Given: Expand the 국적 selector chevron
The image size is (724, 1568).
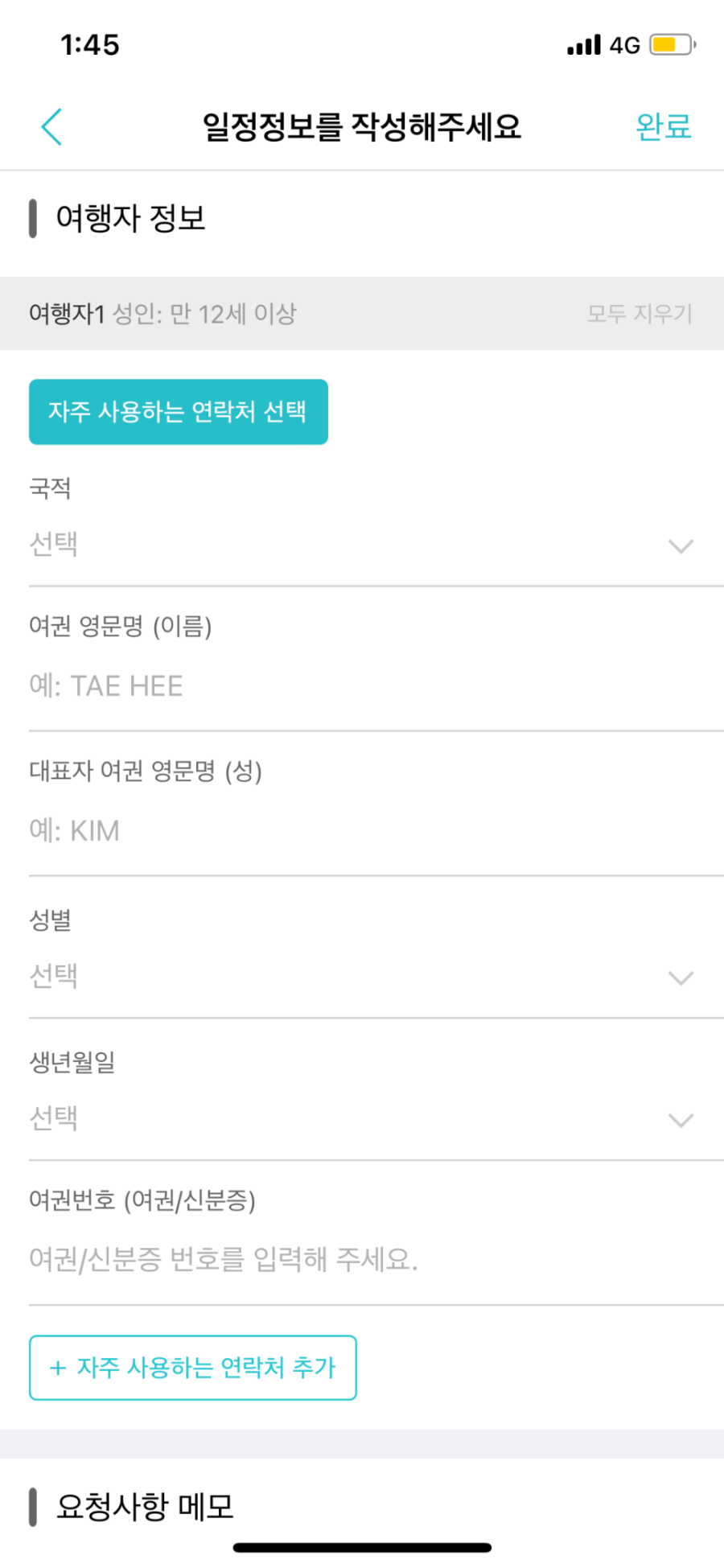Looking at the screenshot, I should pyautogui.click(x=680, y=547).
